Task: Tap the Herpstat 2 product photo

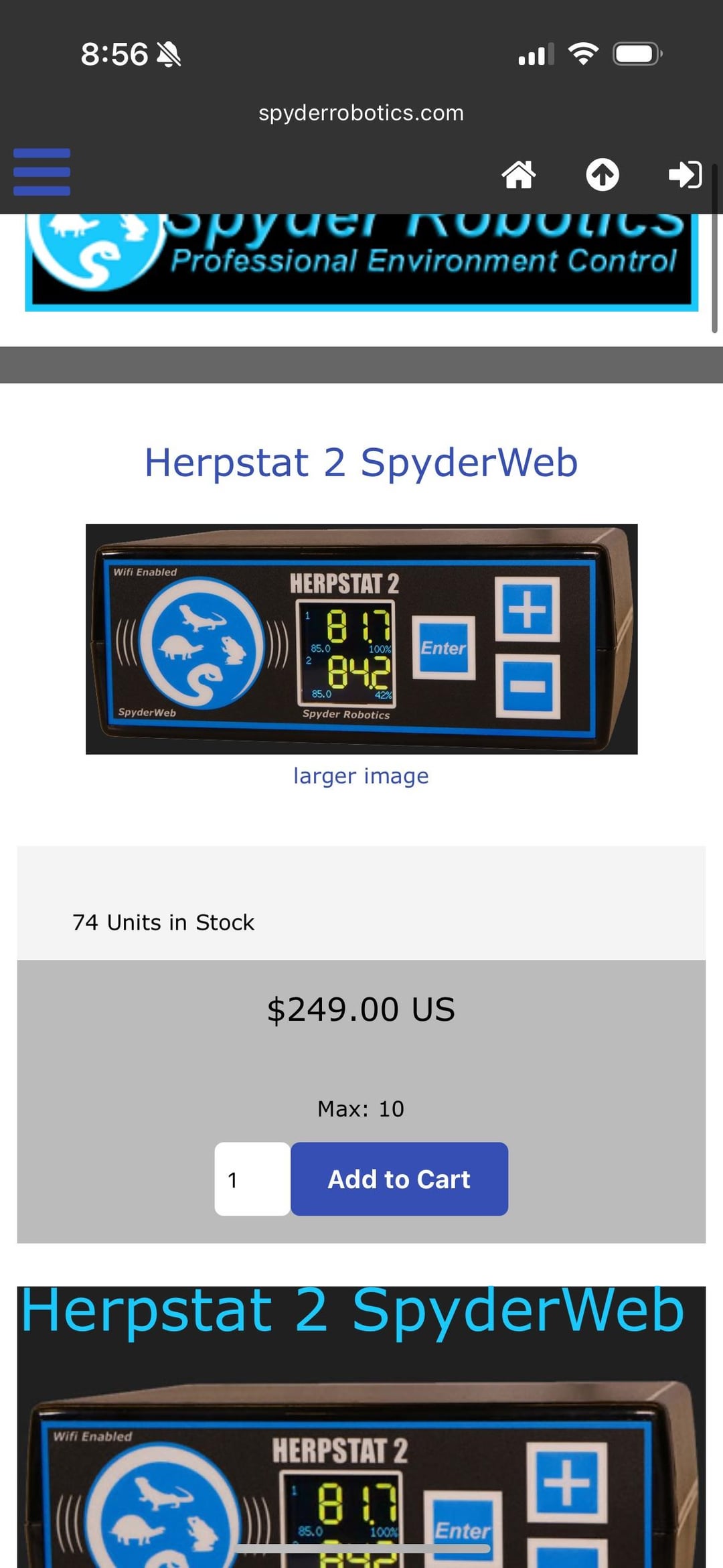Action: coord(361,638)
